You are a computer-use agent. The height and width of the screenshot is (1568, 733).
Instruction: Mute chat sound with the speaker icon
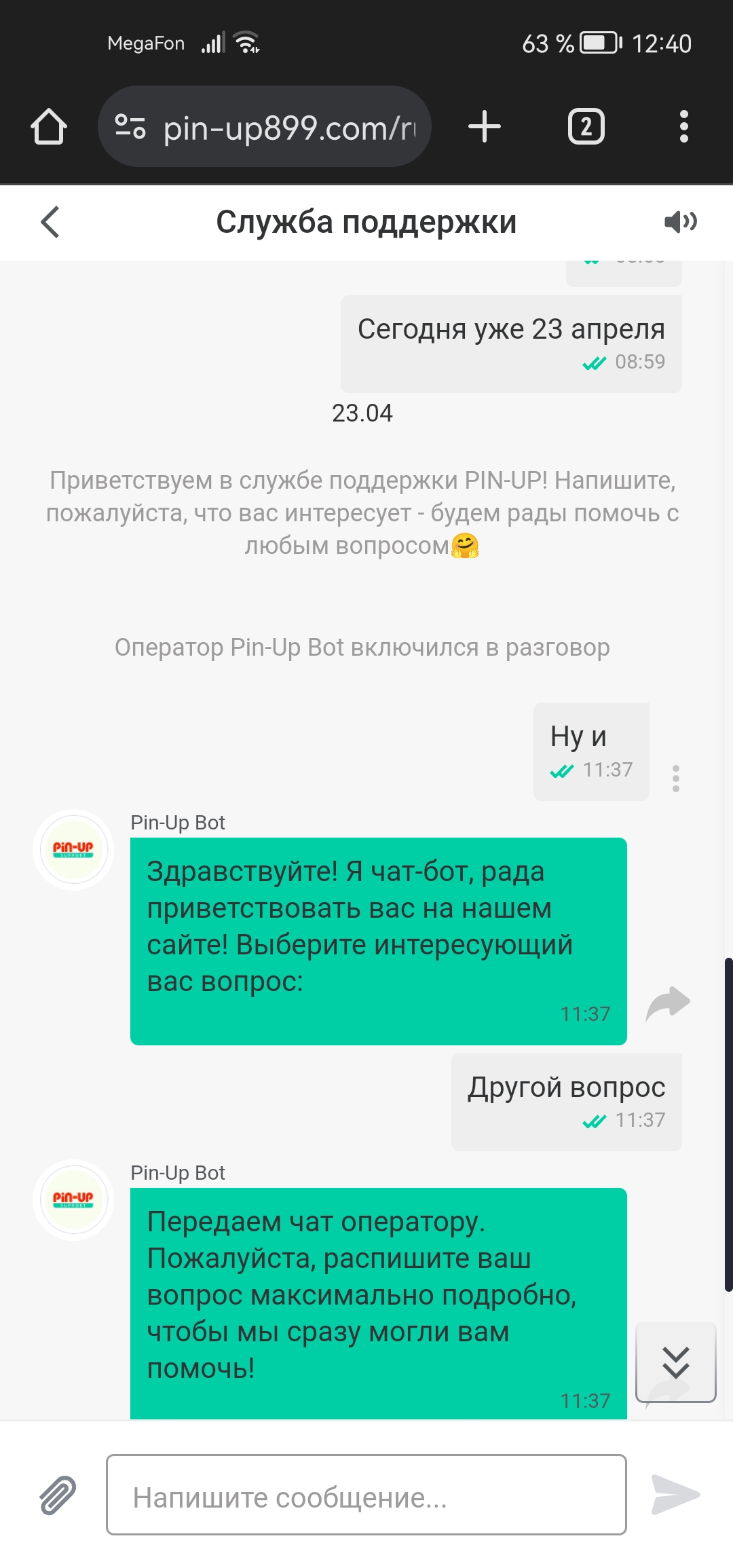pyautogui.click(x=680, y=221)
